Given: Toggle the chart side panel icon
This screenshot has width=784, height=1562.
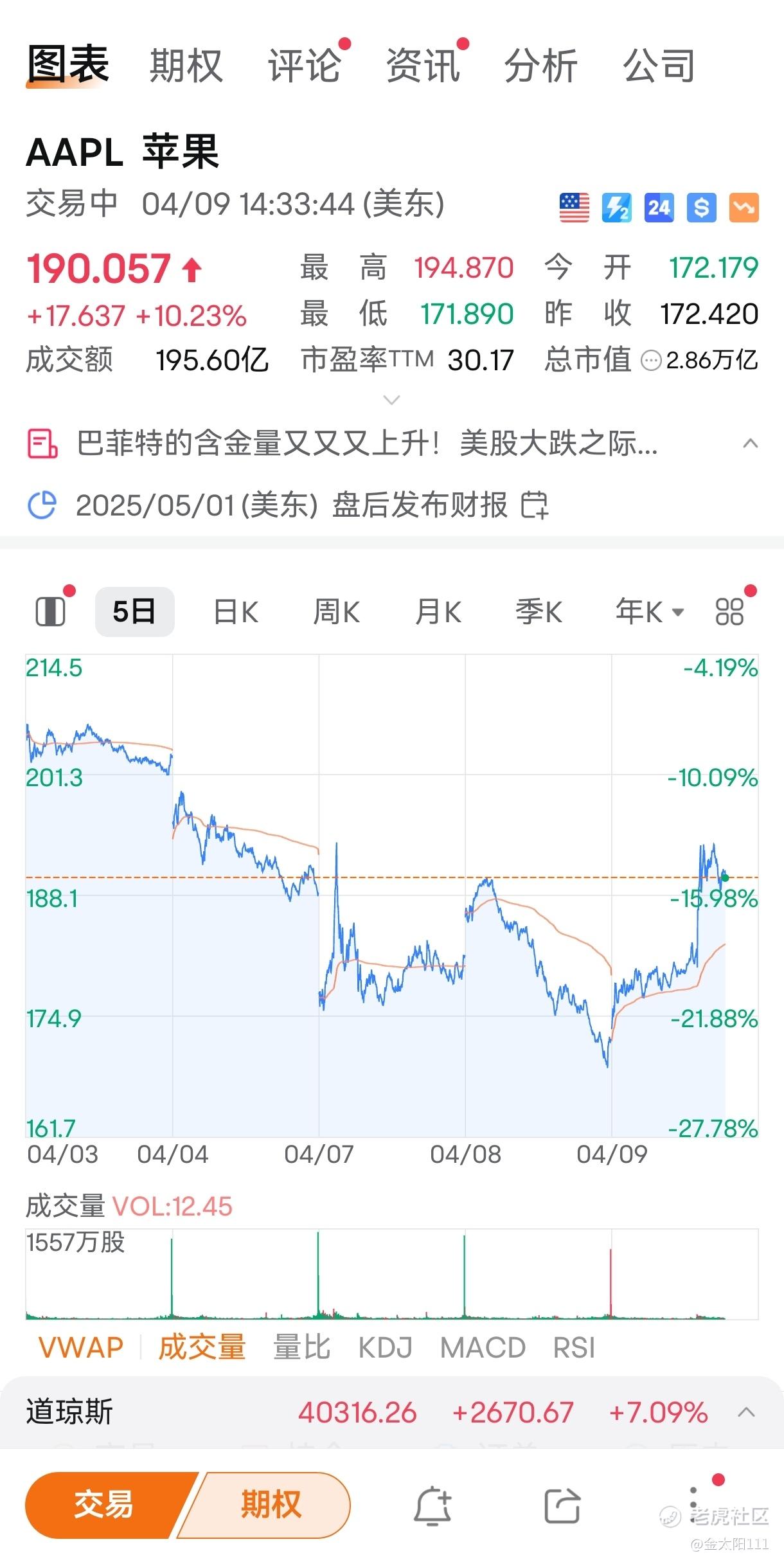Looking at the screenshot, I should [50, 611].
